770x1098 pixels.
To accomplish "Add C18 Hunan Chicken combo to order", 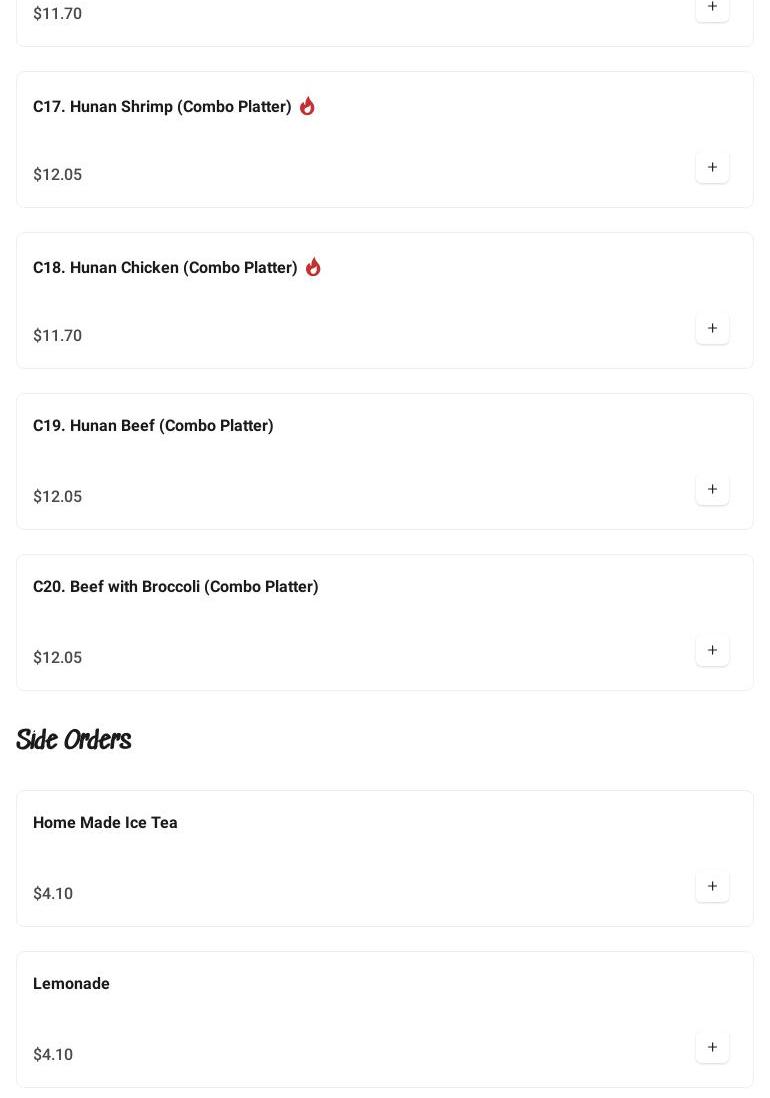I will 712,328.
